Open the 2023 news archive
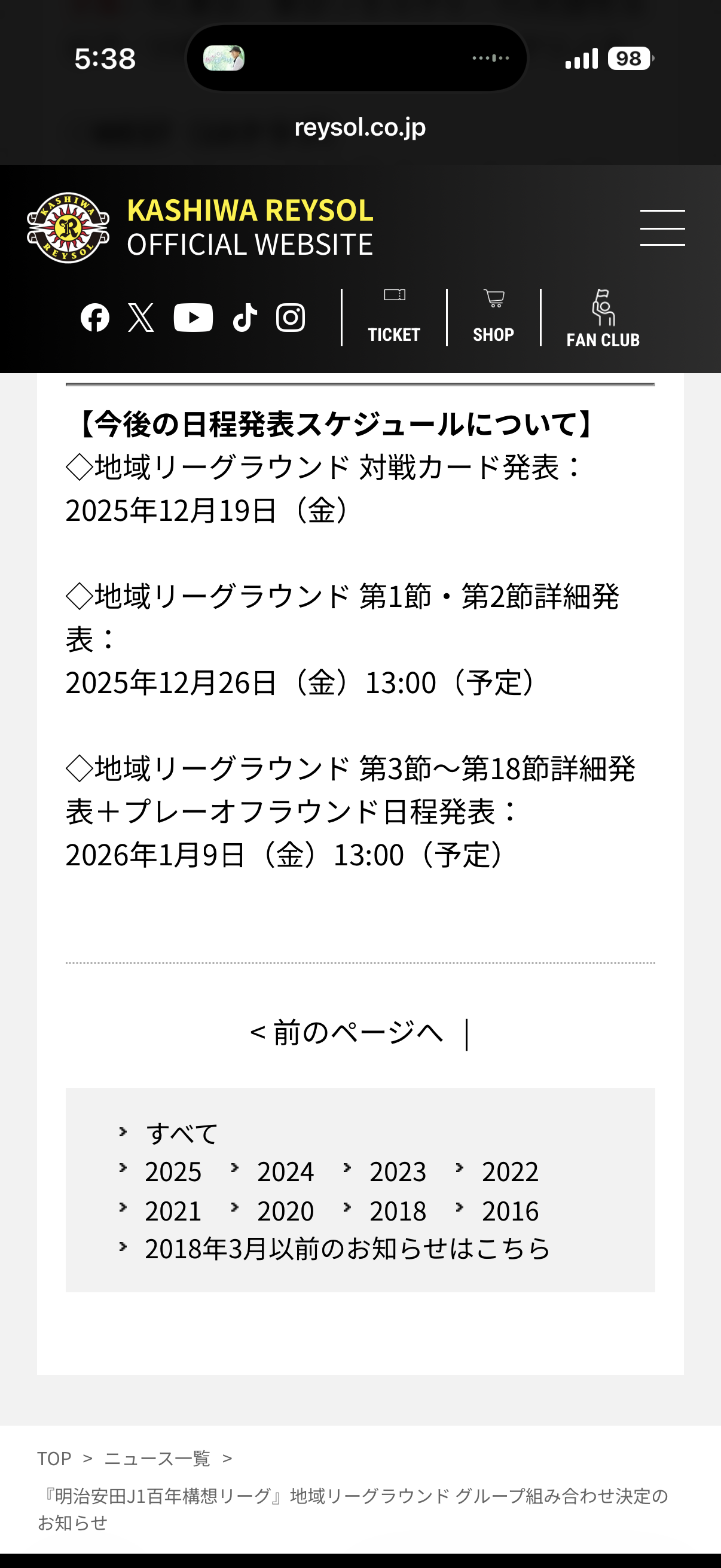 point(398,1172)
